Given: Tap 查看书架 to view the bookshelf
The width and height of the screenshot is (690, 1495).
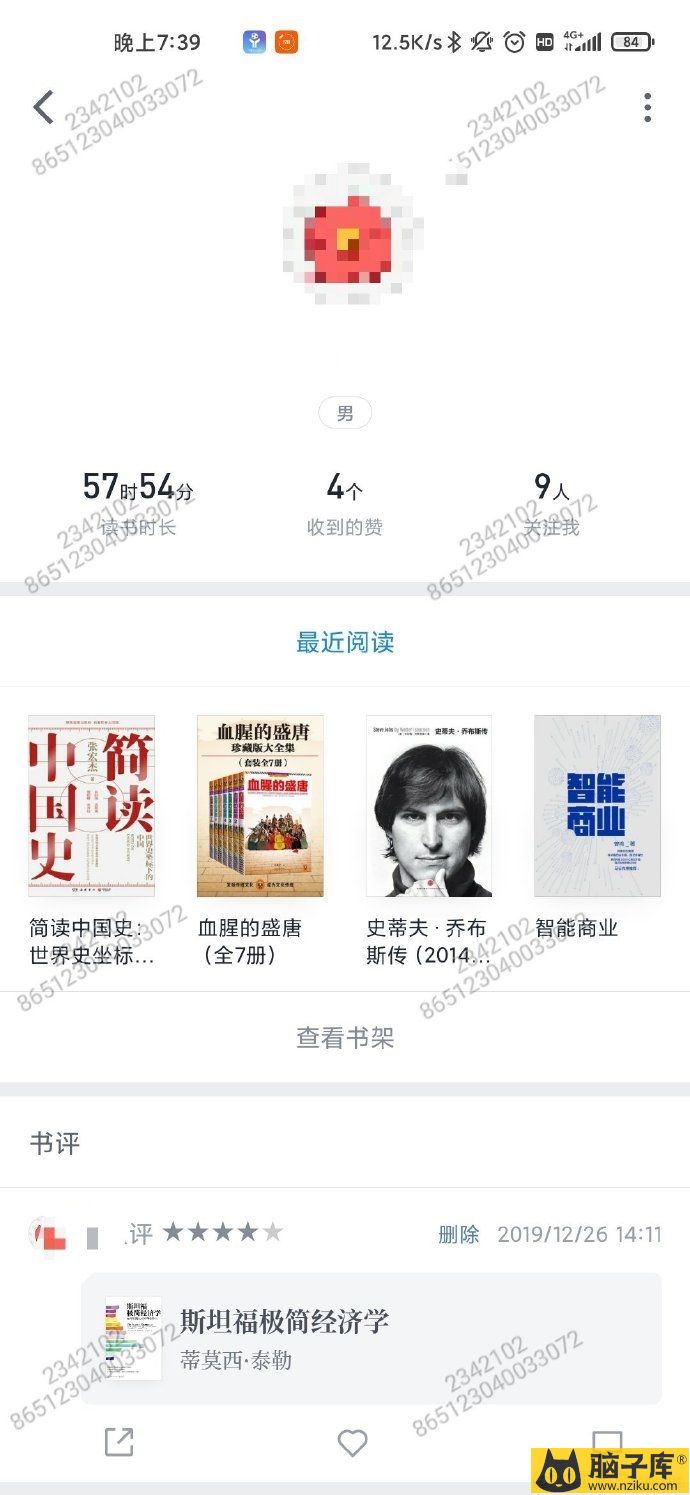Looking at the screenshot, I should pos(345,1038).
